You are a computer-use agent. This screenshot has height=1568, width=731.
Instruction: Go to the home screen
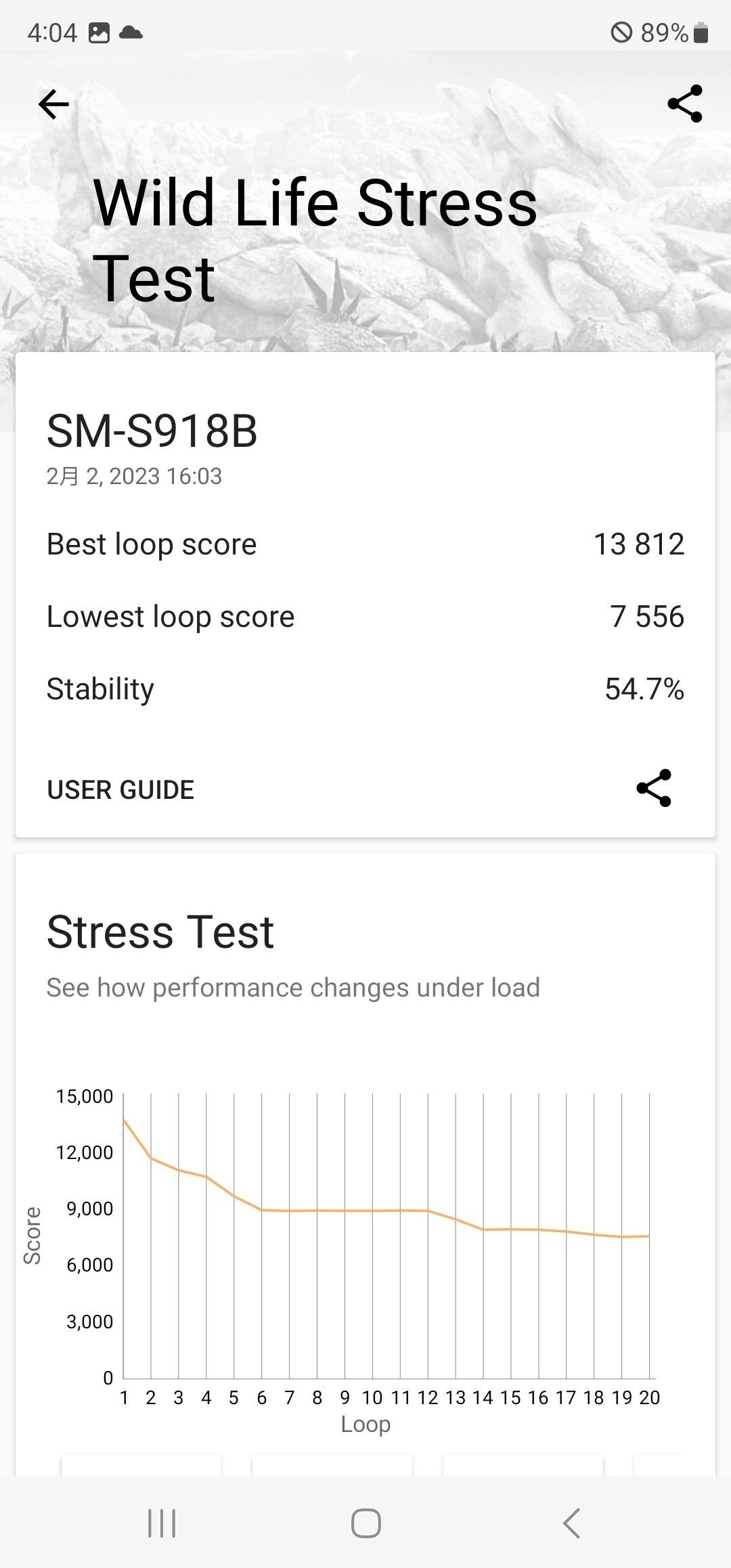365,1523
